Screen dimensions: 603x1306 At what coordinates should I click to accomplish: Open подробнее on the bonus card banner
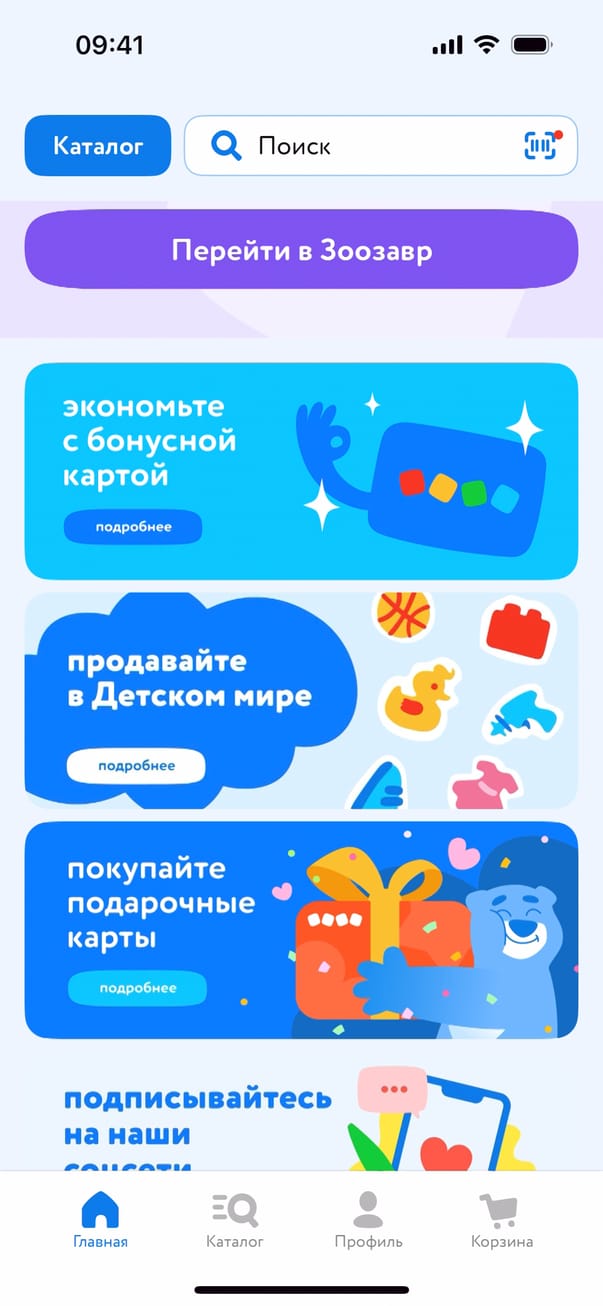133,527
